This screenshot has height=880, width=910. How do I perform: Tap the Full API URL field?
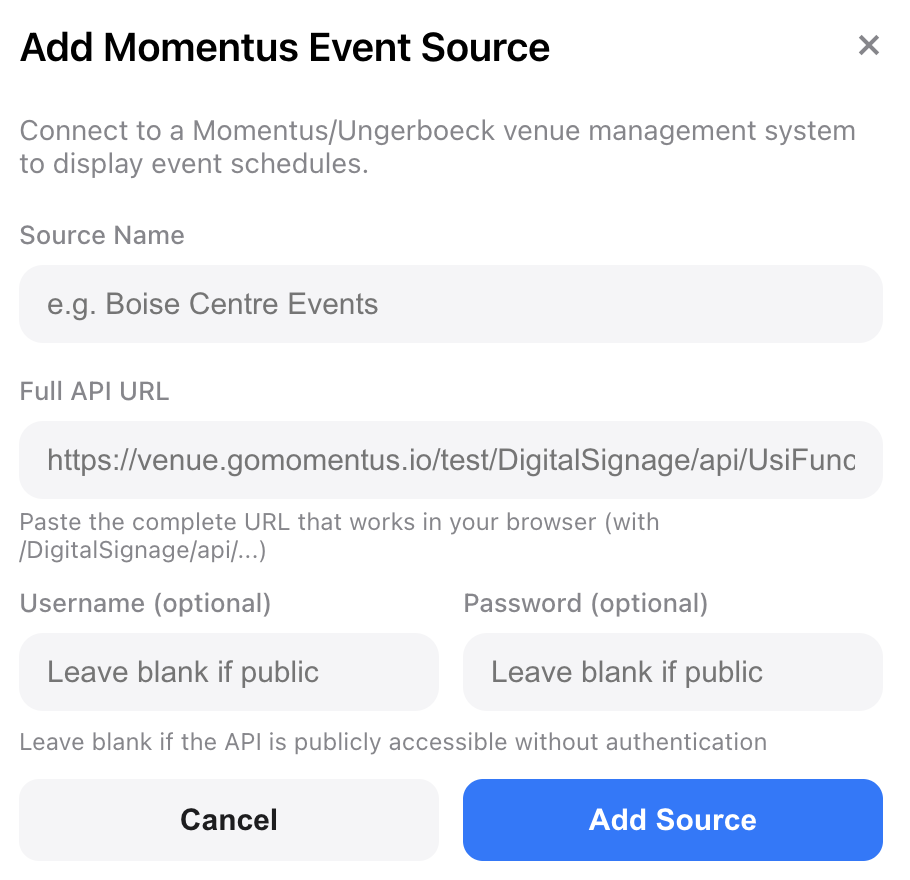click(x=450, y=460)
